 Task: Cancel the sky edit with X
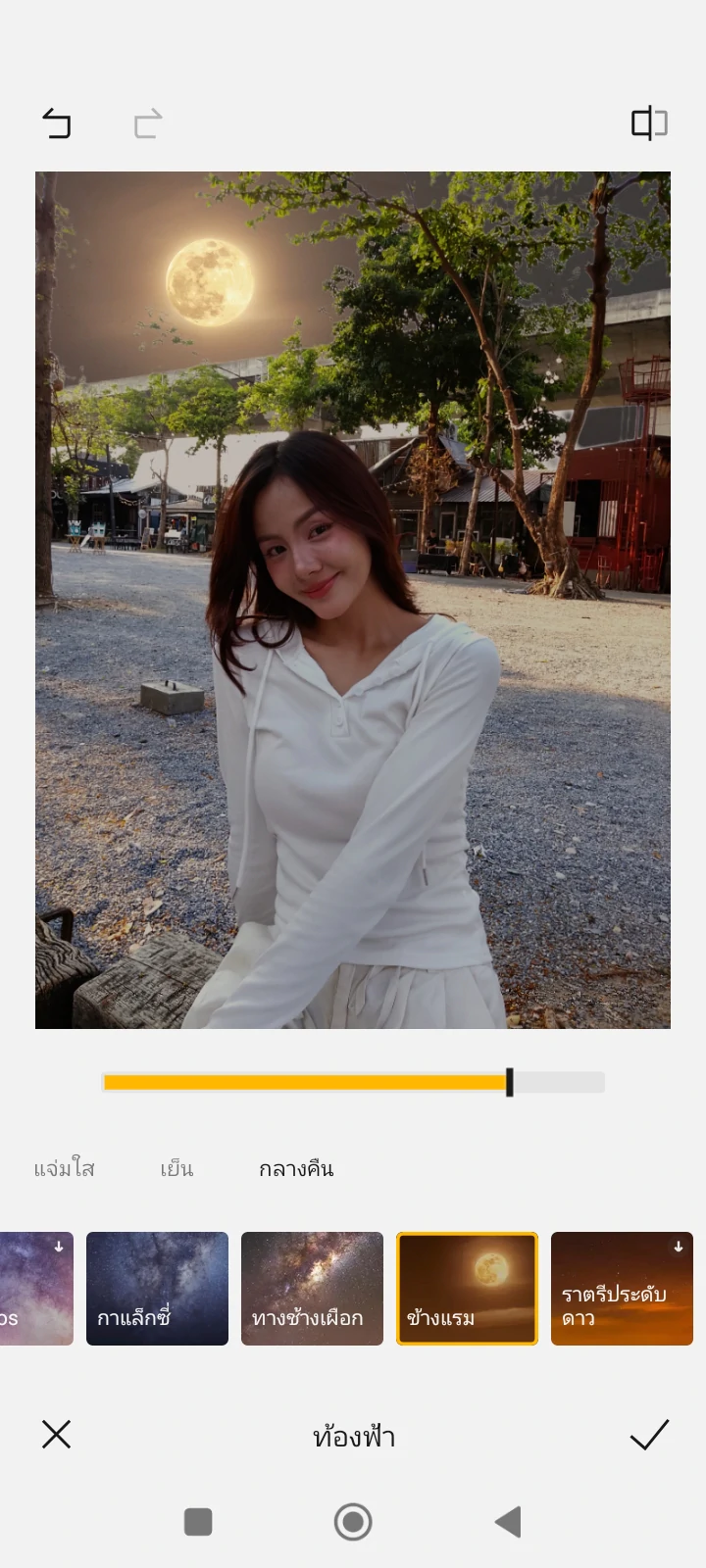[57, 1435]
